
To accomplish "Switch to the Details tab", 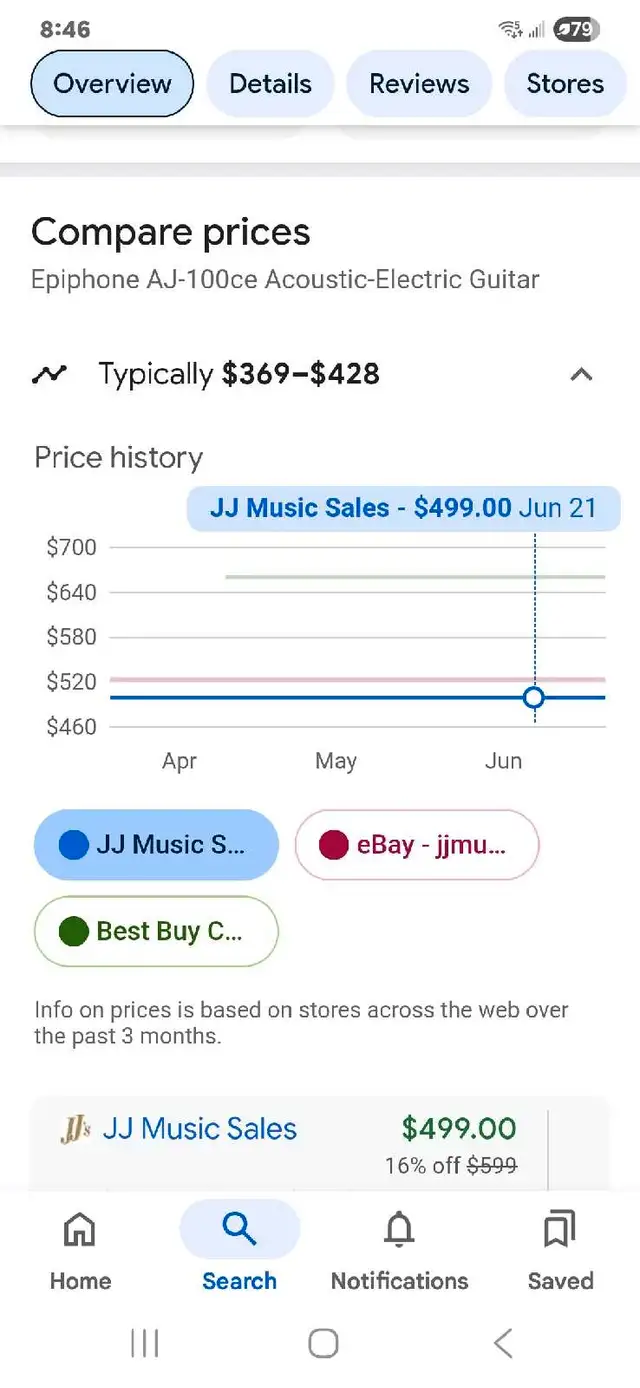I will pyautogui.click(x=270, y=84).
